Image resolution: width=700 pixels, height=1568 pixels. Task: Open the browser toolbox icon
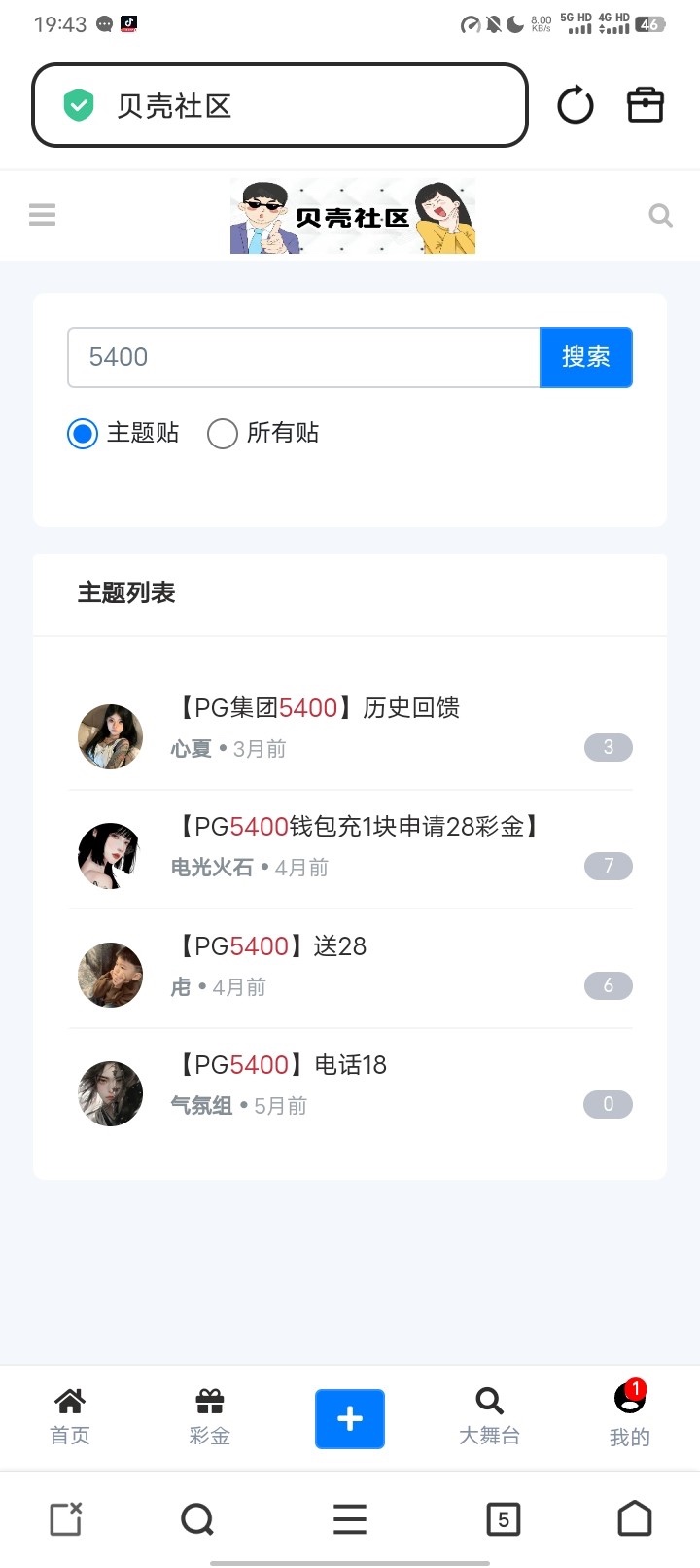pyautogui.click(x=645, y=105)
